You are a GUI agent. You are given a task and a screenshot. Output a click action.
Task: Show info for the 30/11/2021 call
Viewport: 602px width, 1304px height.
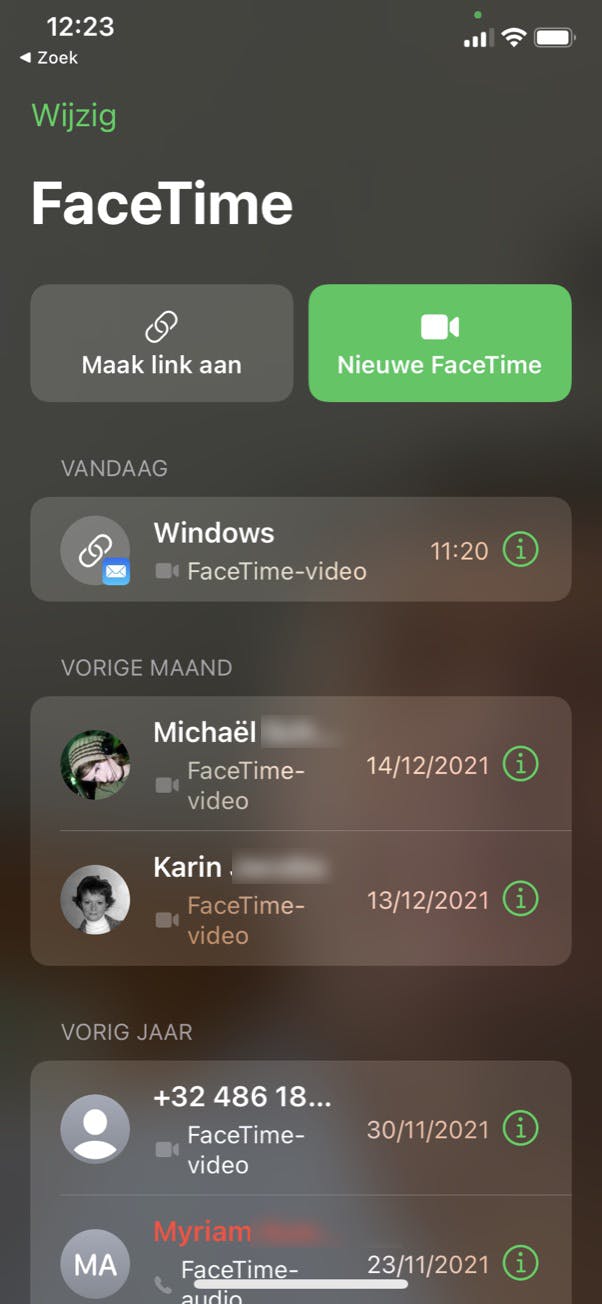coord(520,1128)
